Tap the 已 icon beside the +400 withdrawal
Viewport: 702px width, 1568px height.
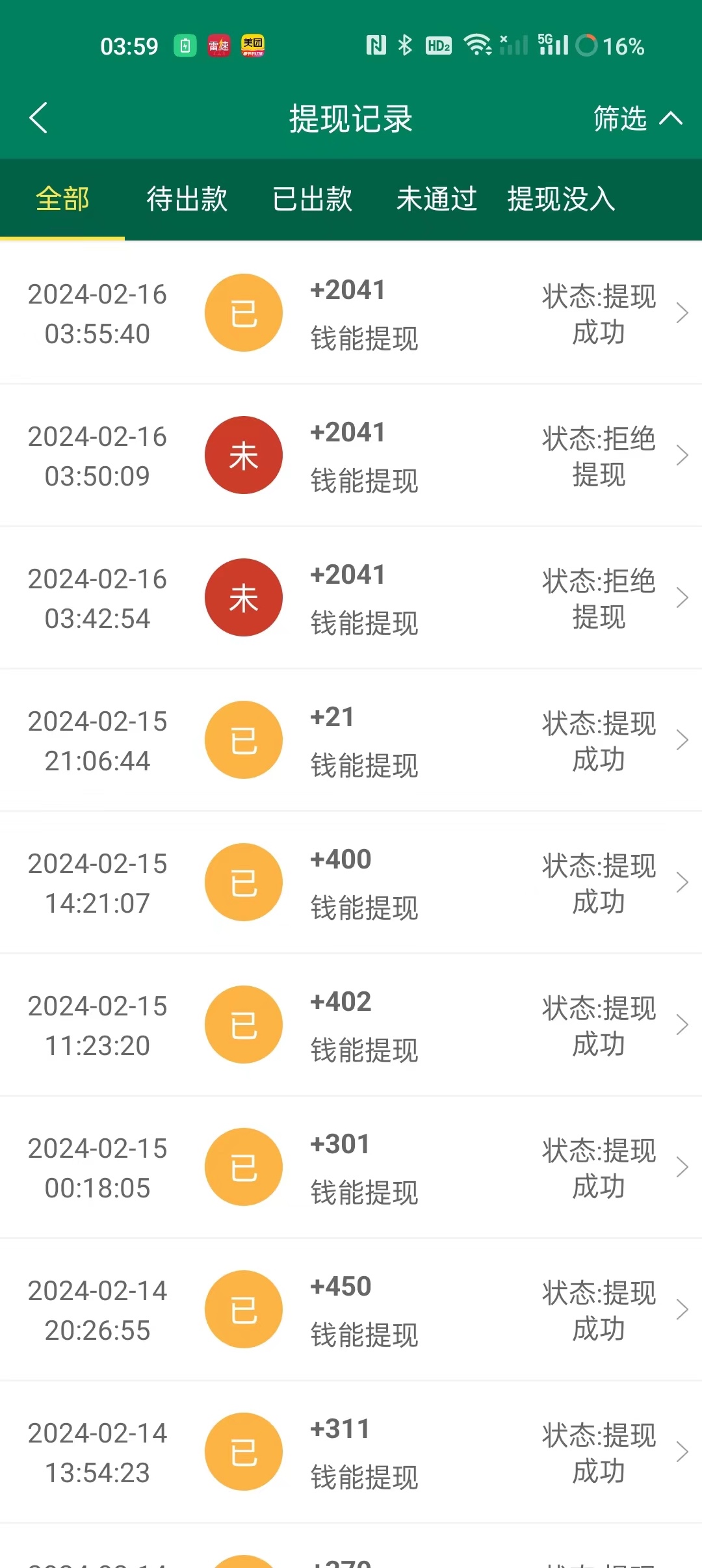(243, 882)
